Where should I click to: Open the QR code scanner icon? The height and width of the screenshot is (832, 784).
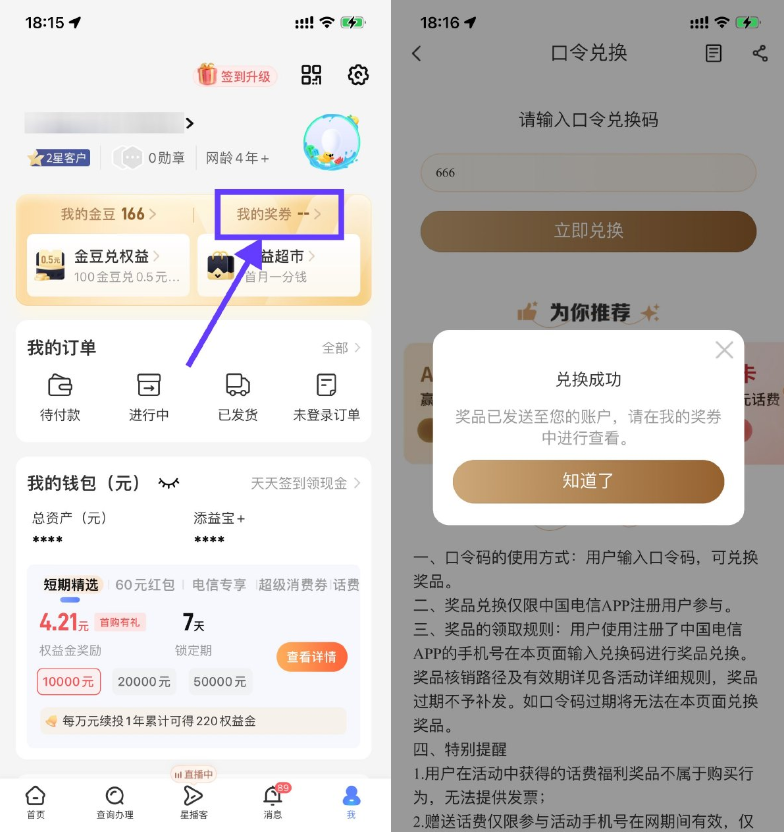click(x=312, y=75)
